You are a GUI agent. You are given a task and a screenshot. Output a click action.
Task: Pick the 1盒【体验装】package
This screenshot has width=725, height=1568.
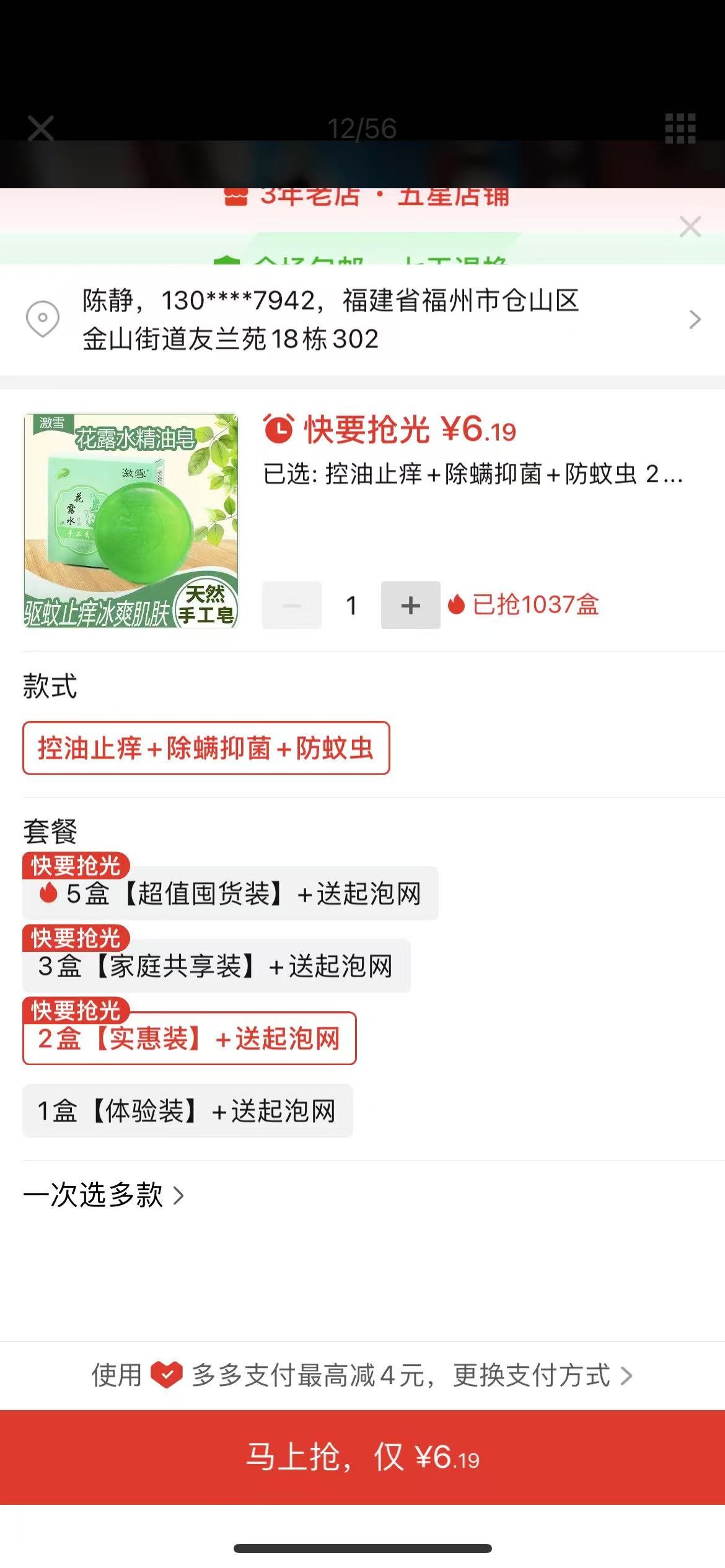pyautogui.click(x=187, y=1111)
